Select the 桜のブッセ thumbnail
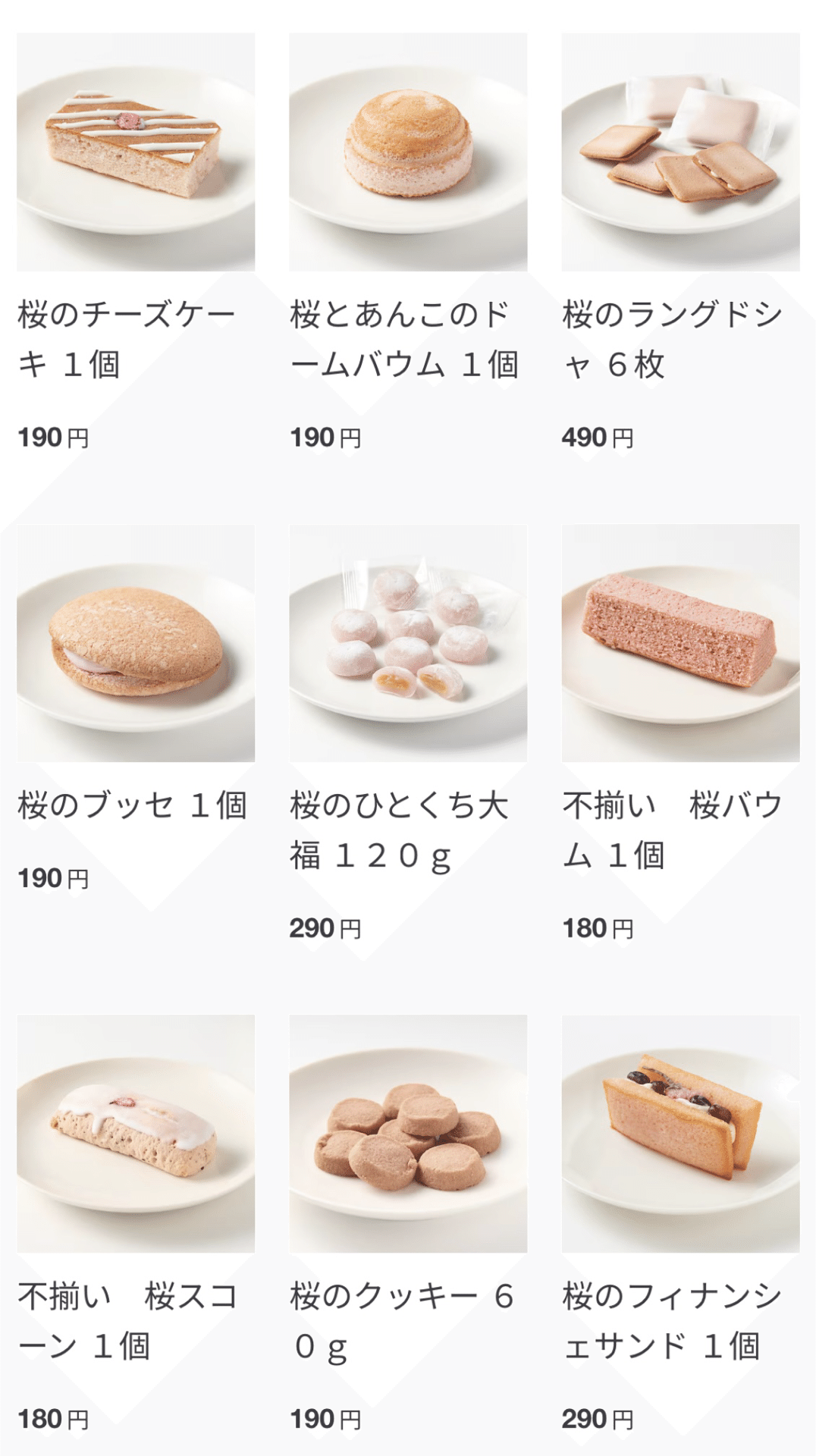This screenshot has width=816, height=1456. (137, 645)
